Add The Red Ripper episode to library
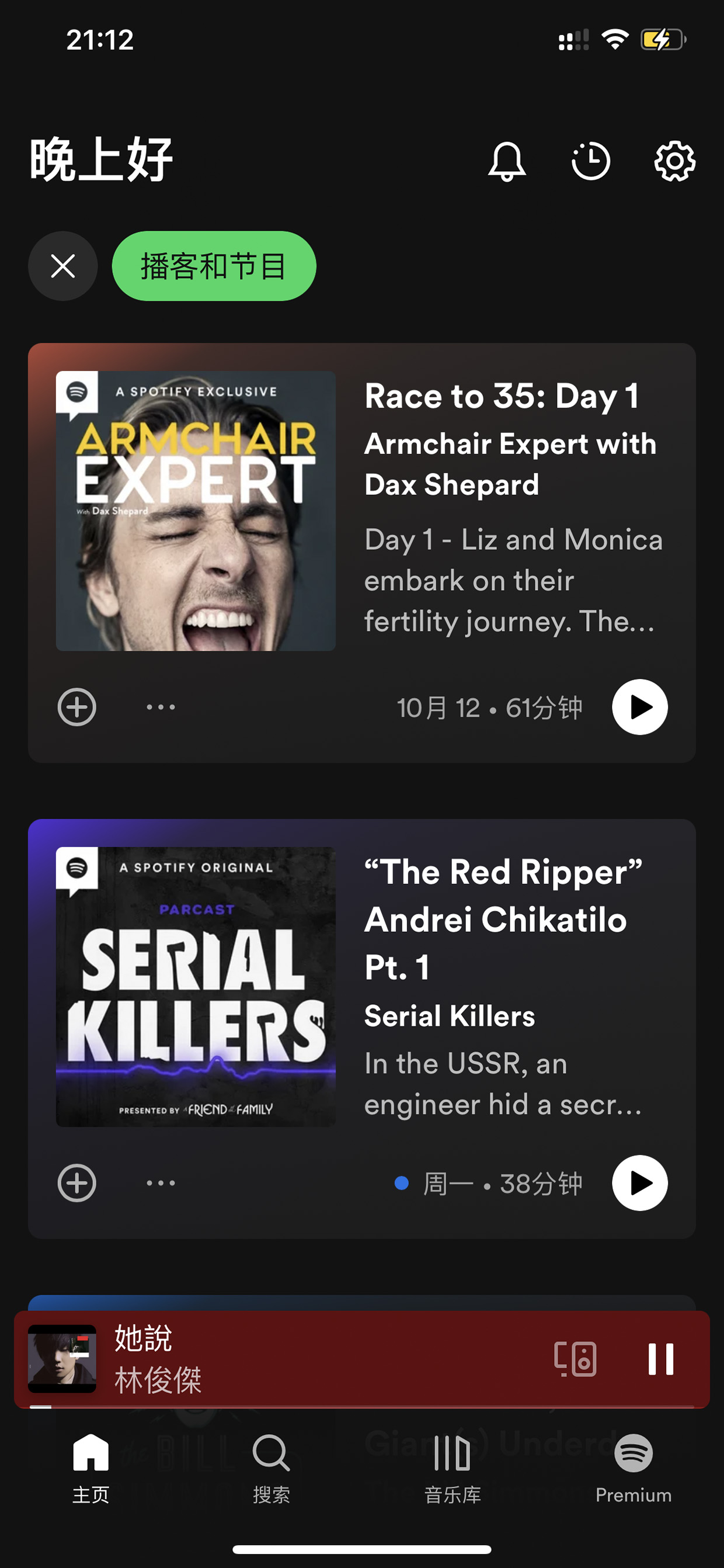This screenshot has height=1568, width=724. tap(76, 1184)
